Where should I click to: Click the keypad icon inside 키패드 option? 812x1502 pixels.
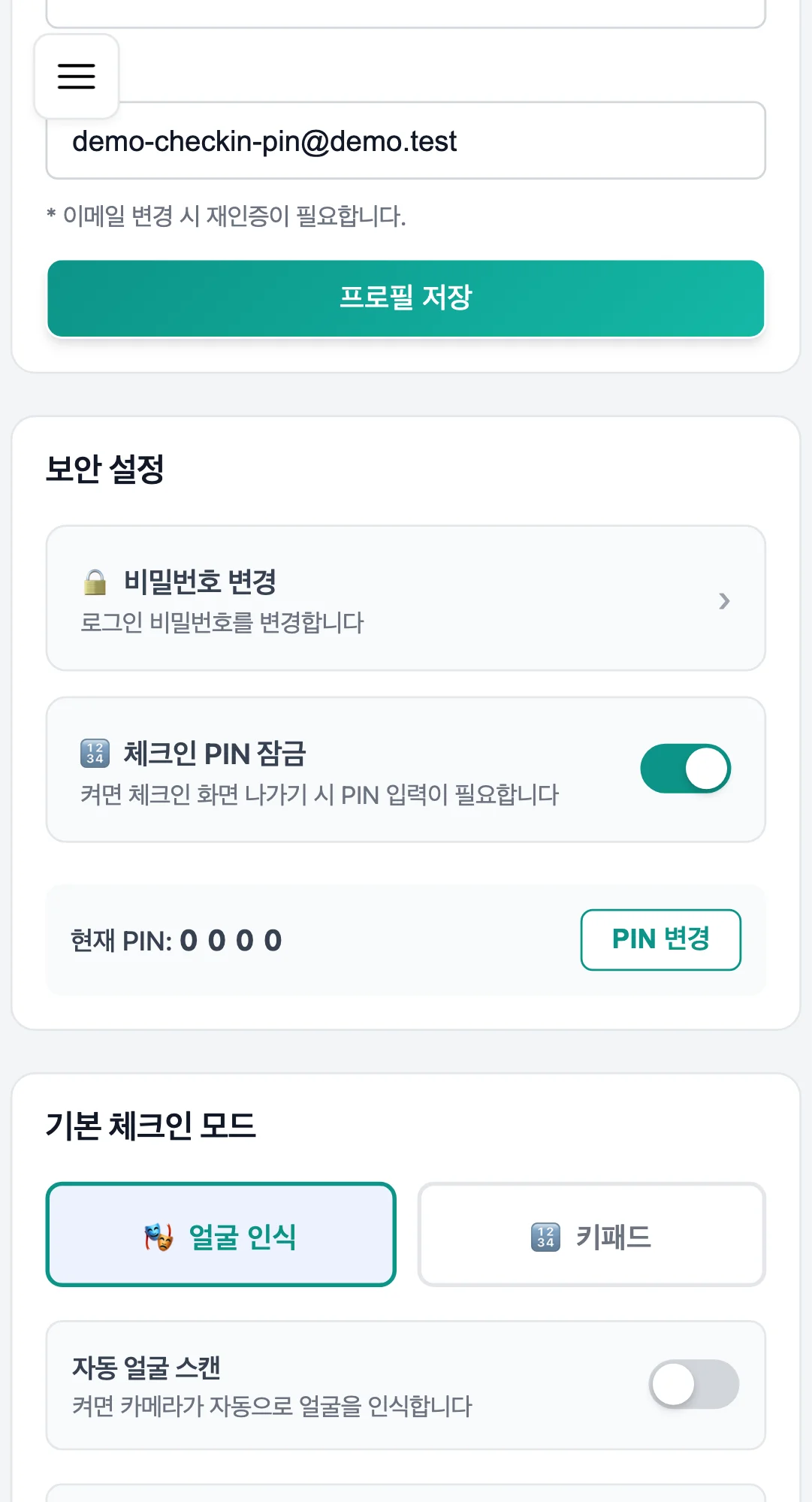(x=545, y=1235)
